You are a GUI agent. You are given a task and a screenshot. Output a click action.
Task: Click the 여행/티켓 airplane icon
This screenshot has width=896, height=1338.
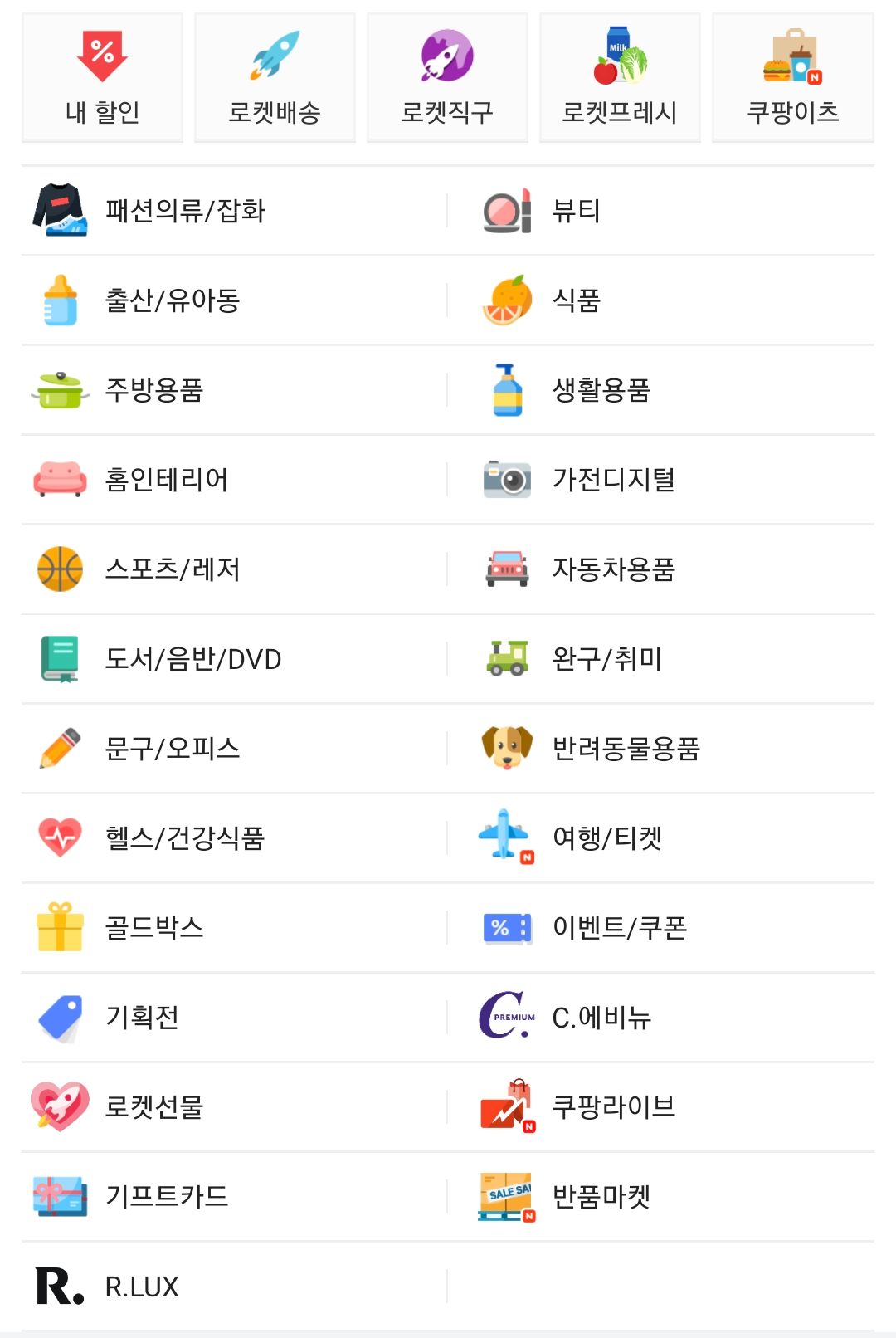point(506,837)
